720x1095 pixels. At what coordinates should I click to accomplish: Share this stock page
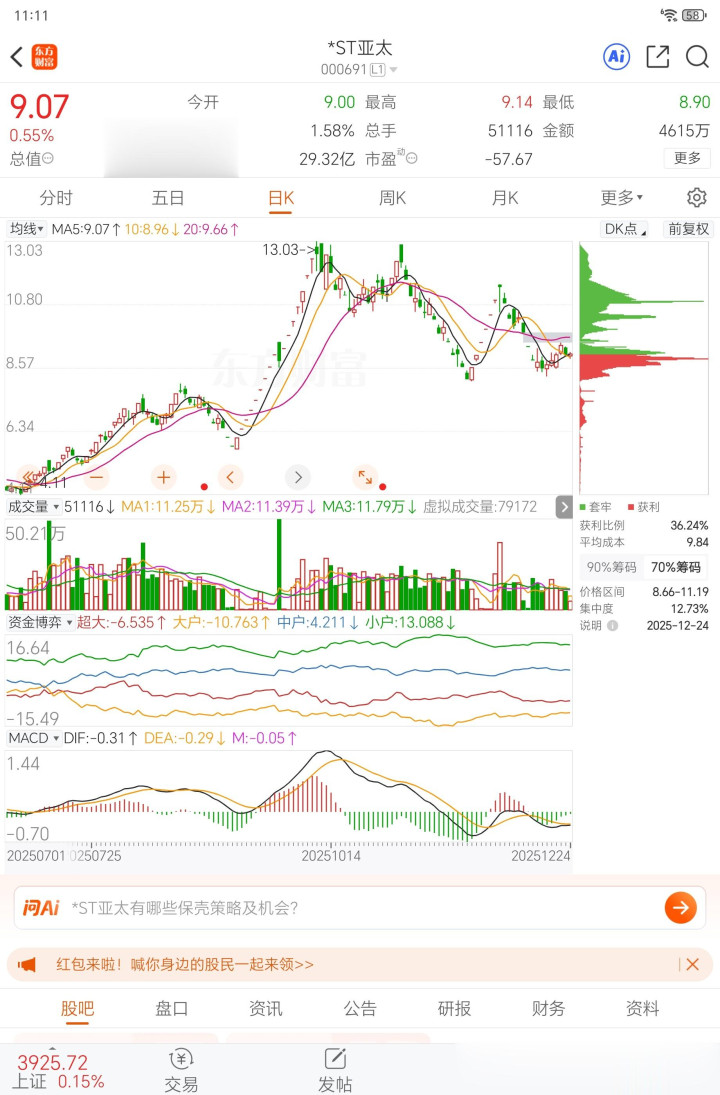[657, 57]
